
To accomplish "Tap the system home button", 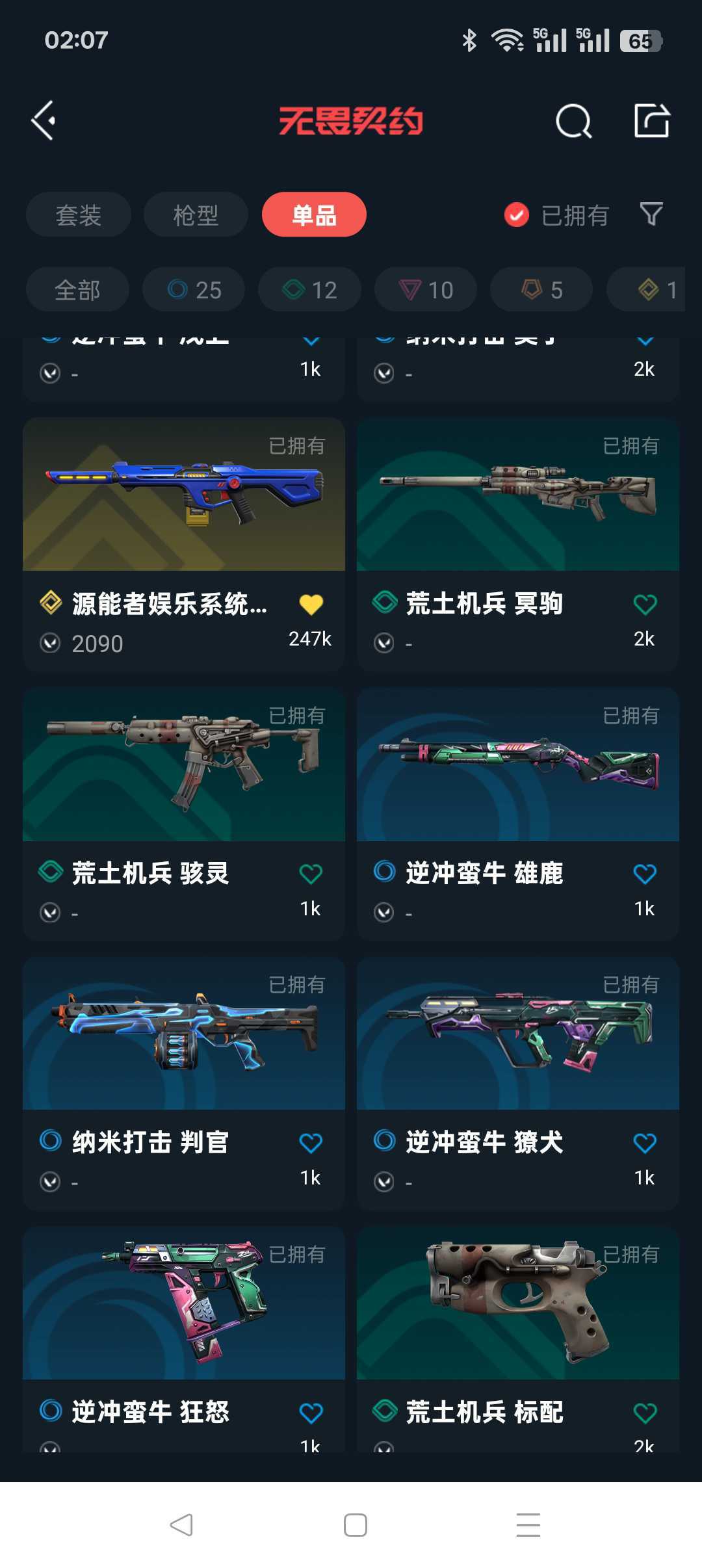I will point(356,1525).
